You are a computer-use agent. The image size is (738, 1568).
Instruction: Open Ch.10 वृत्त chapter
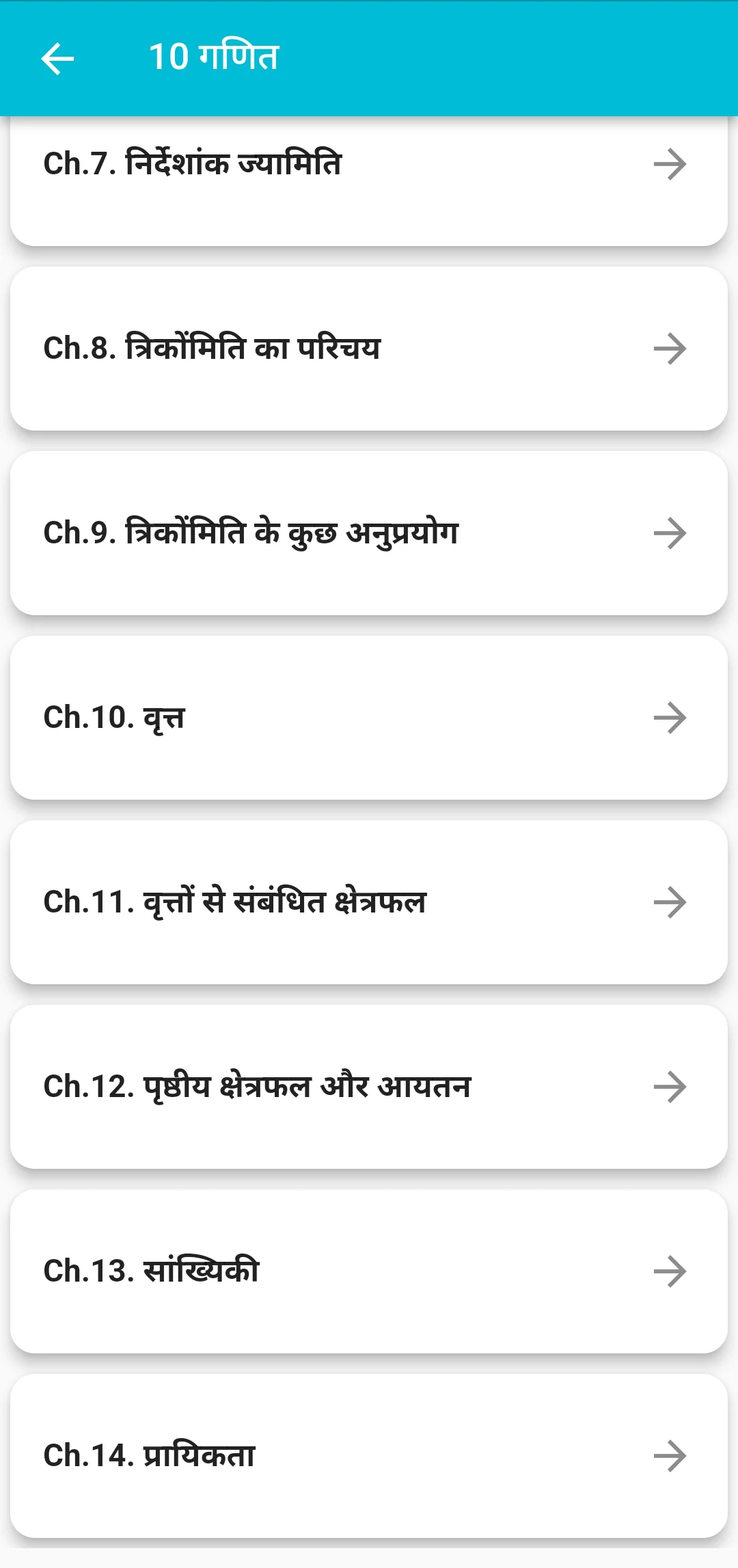pyautogui.click(x=369, y=718)
